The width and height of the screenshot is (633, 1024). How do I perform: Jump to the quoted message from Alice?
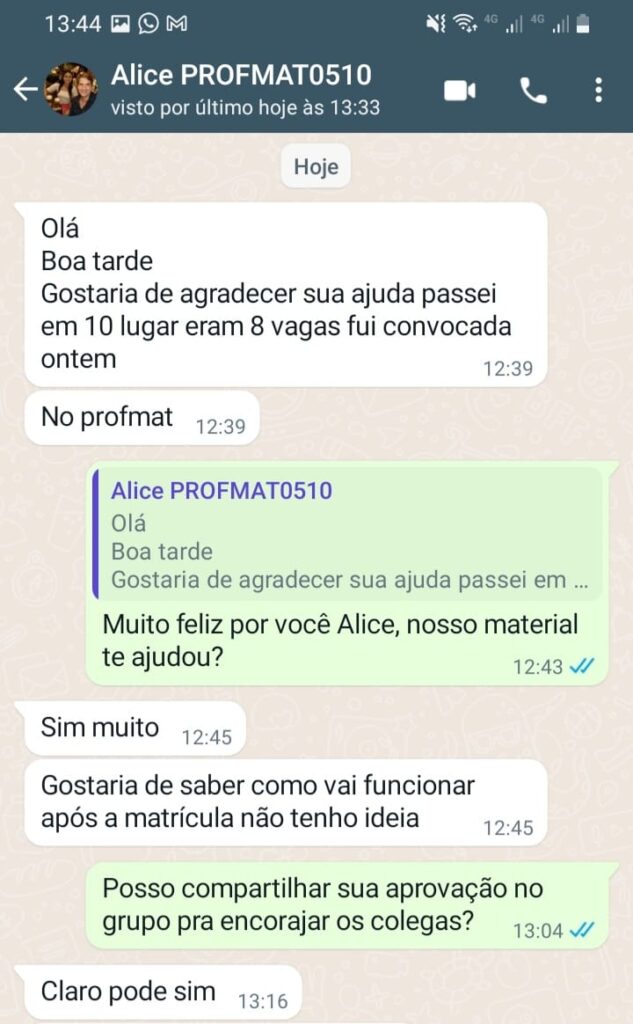click(347, 535)
